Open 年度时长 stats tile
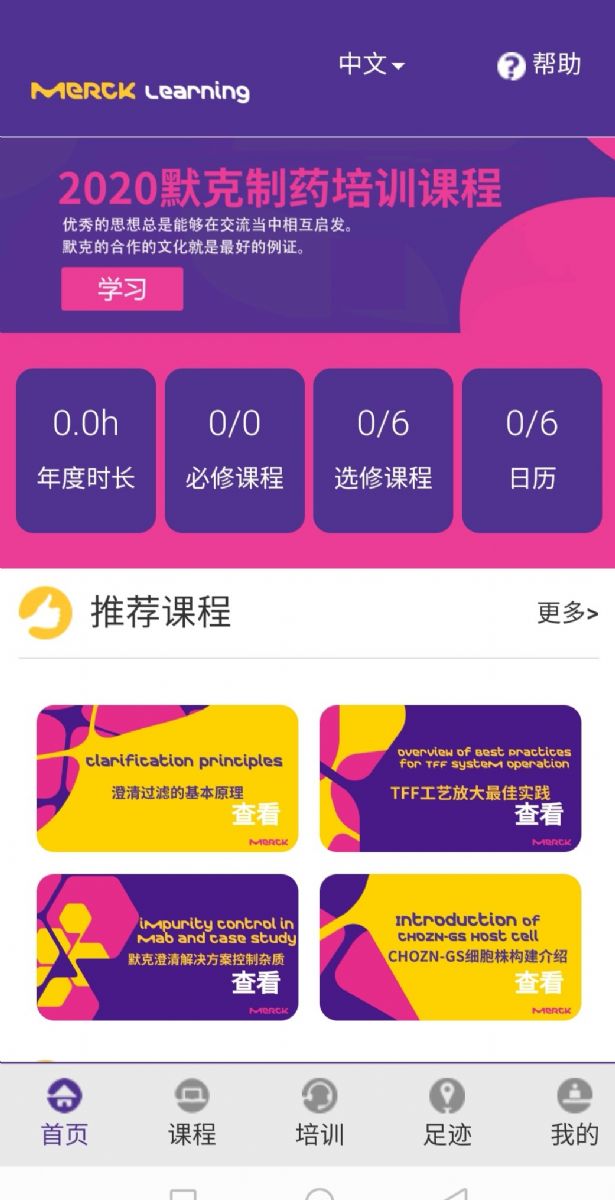The height and width of the screenshot is (1200, 615). pos(86,450)
